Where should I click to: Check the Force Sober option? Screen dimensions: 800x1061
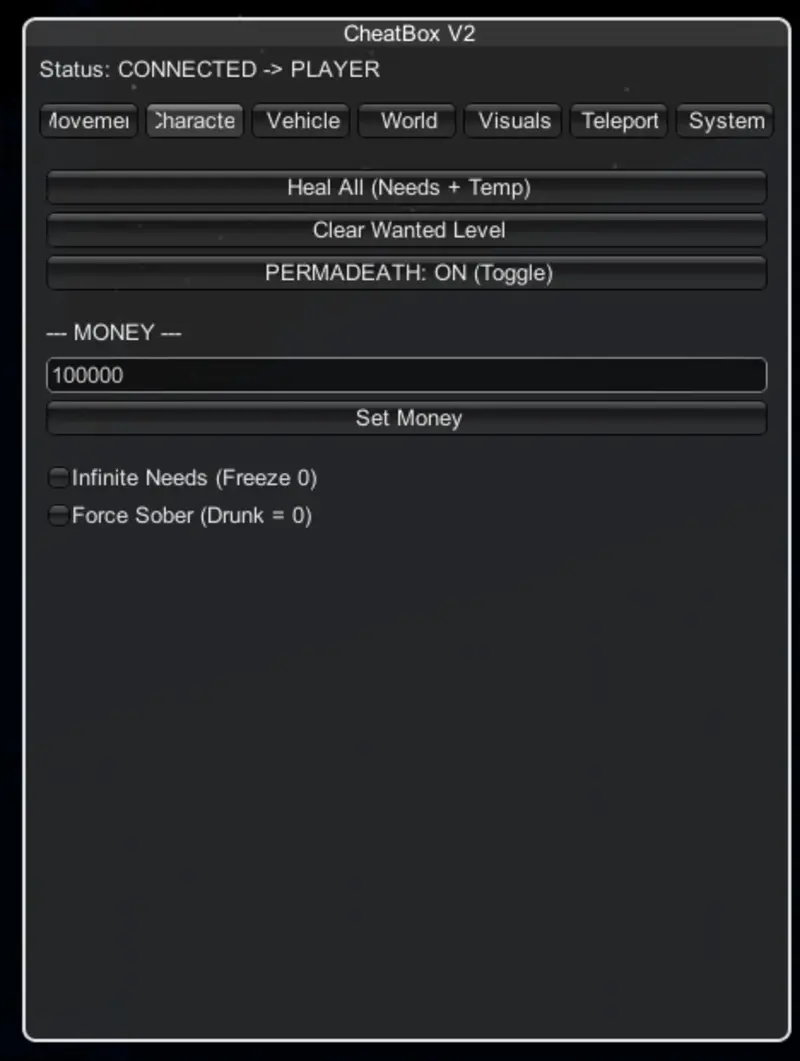59,516
